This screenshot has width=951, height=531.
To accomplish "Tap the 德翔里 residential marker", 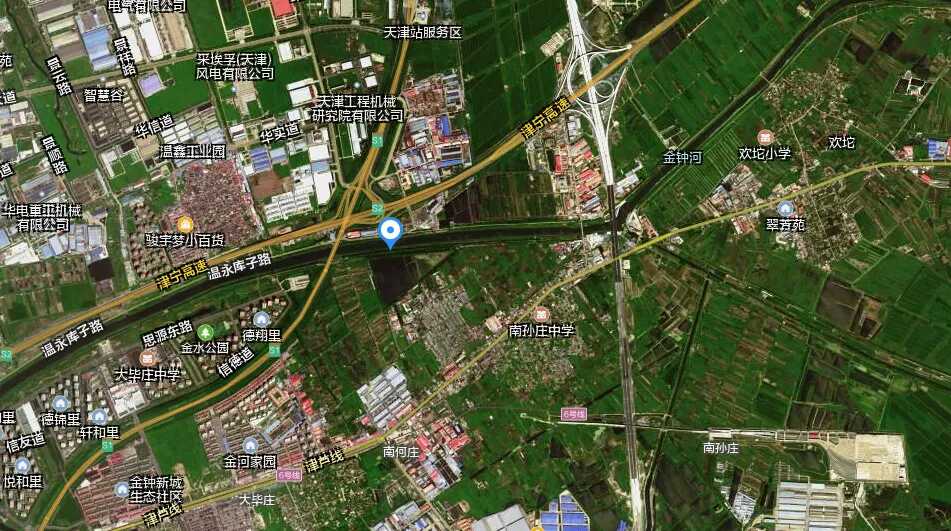I will click(x=262, y=319).
